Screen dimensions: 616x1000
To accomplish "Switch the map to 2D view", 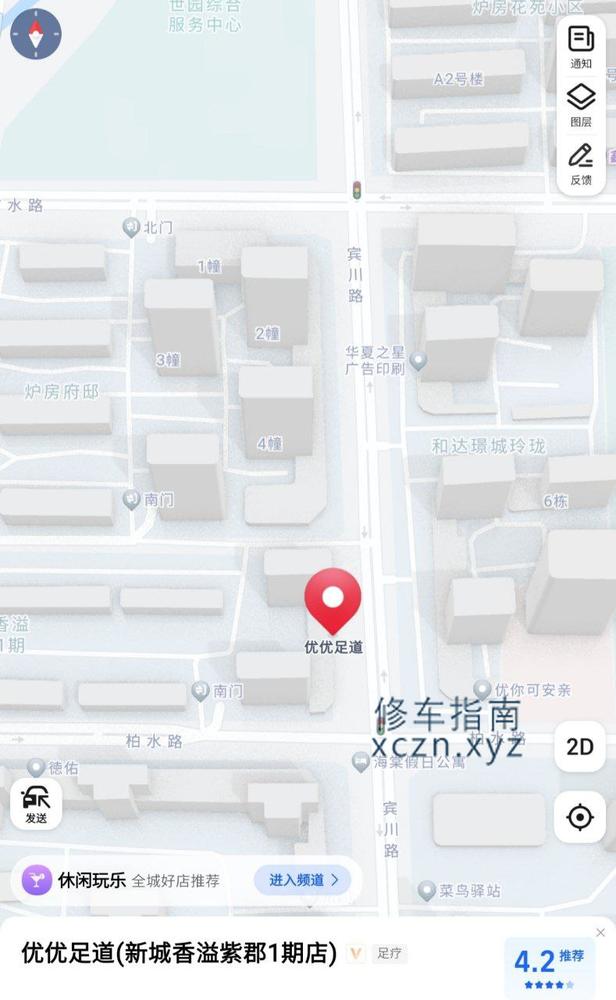I will 580,746.
